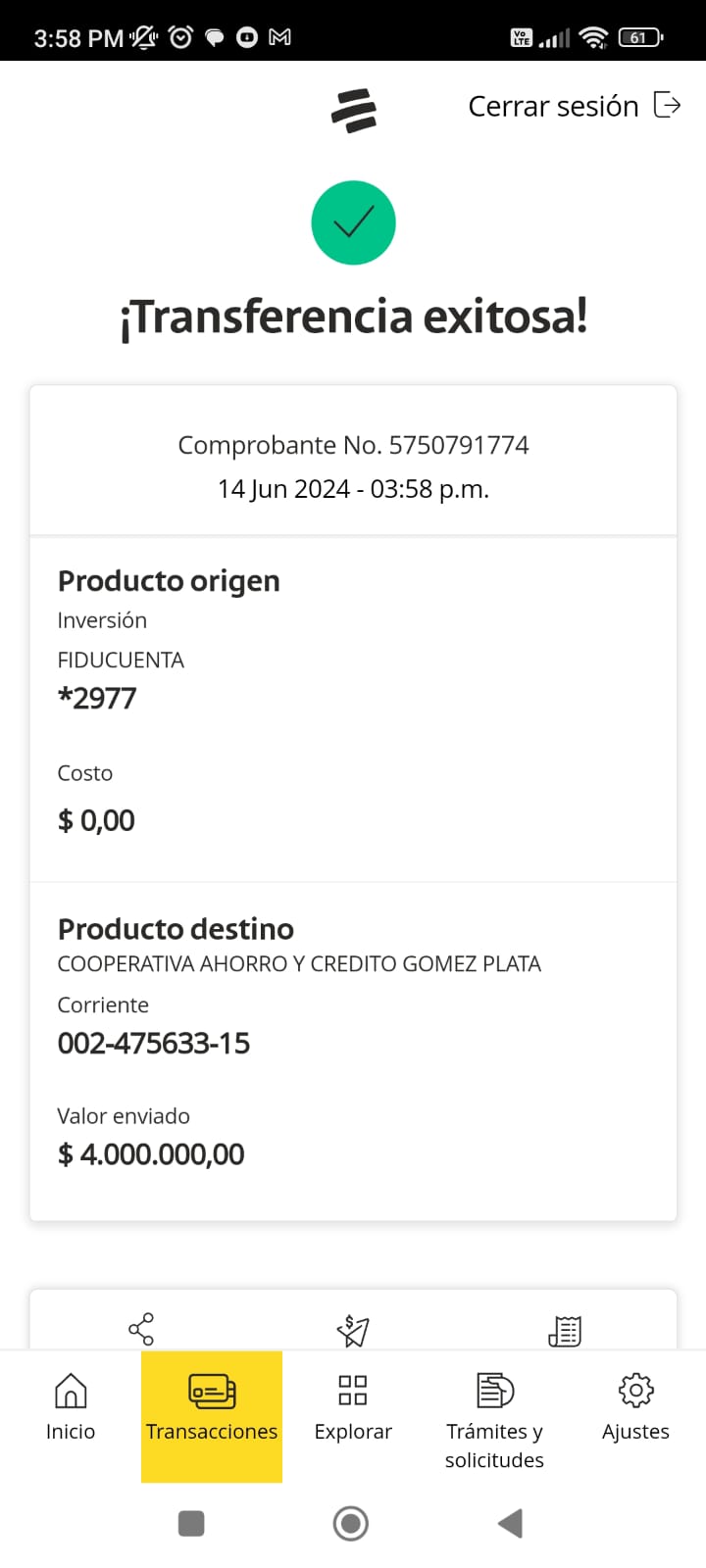Share the transfer receipt

coord(141,1329)
